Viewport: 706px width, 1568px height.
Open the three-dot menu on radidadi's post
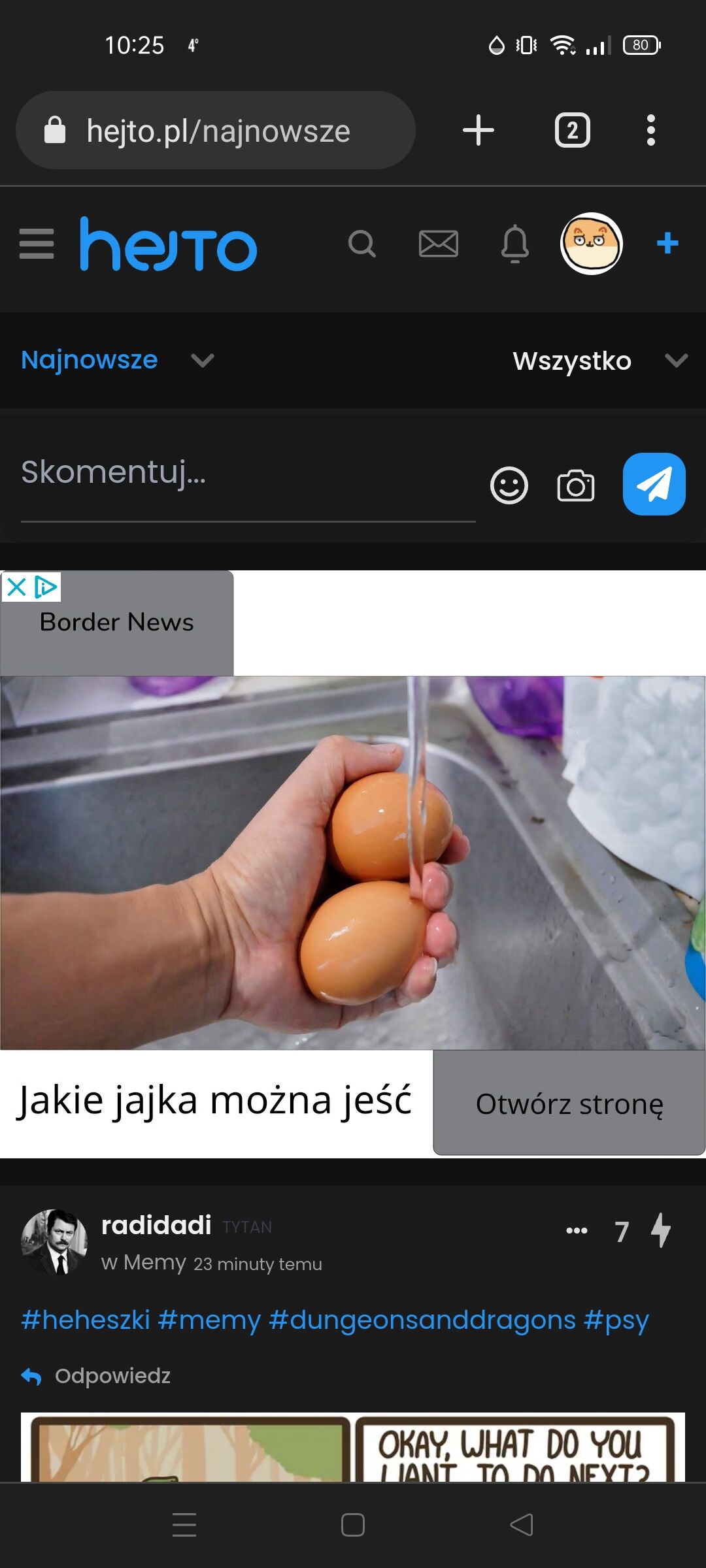[x=577, y=1231]
